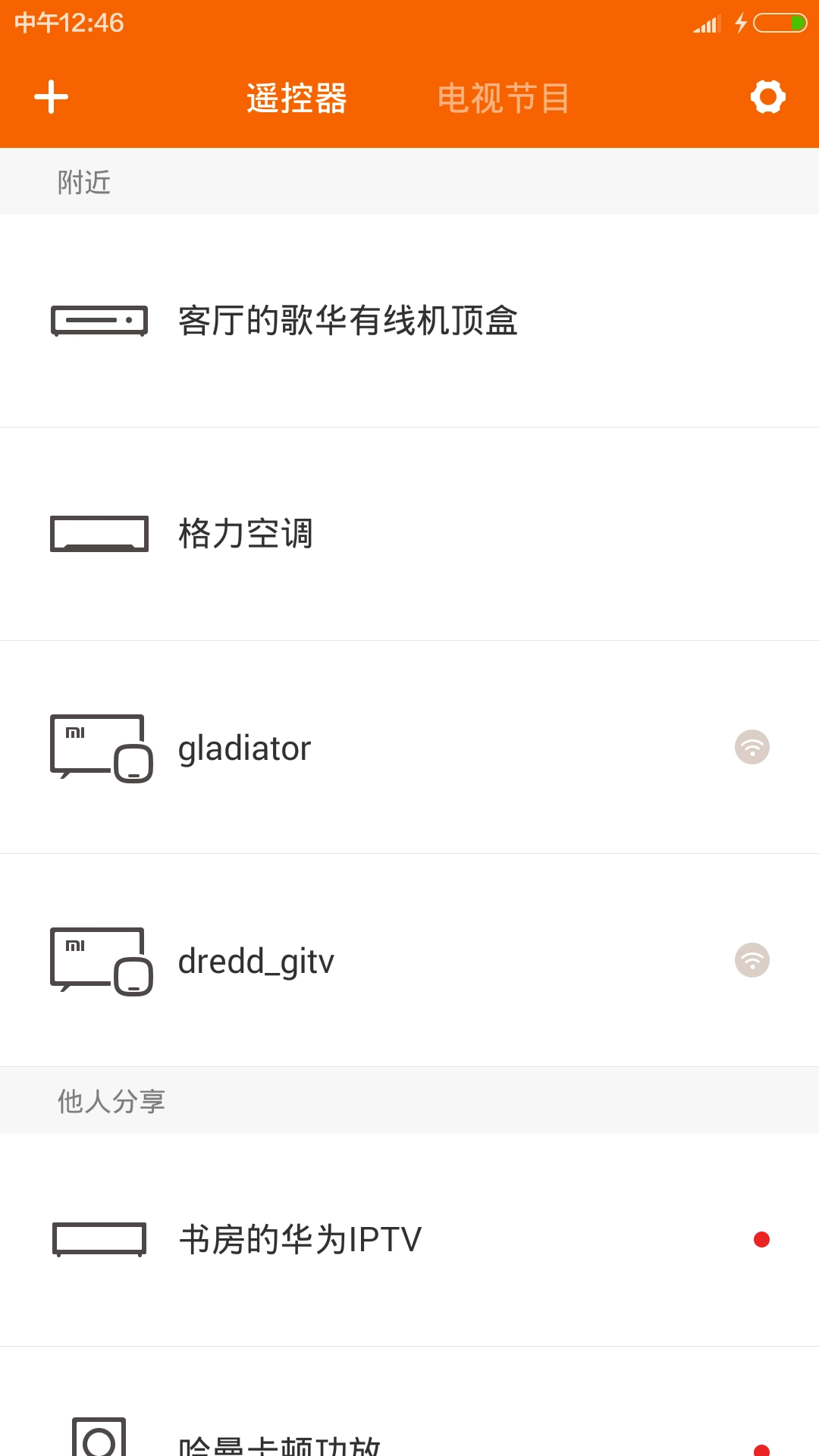
Task: Tap the add remote plus icon
Action: click(x=52, y=97)
